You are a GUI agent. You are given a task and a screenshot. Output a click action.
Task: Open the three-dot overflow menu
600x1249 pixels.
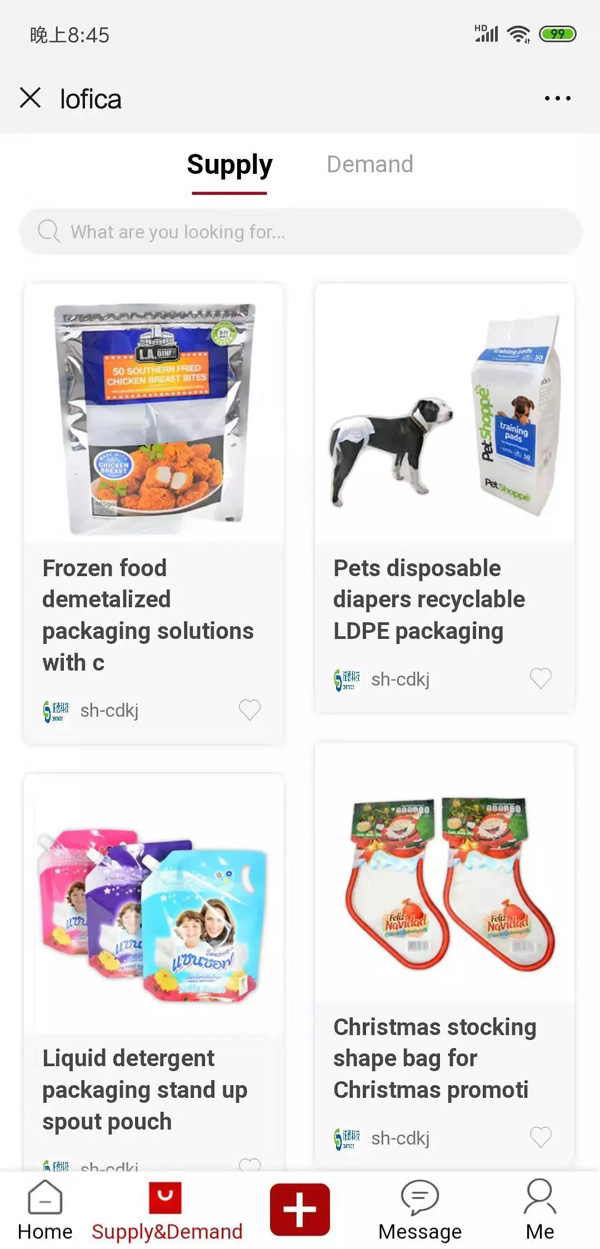click(x=557, y=98)
